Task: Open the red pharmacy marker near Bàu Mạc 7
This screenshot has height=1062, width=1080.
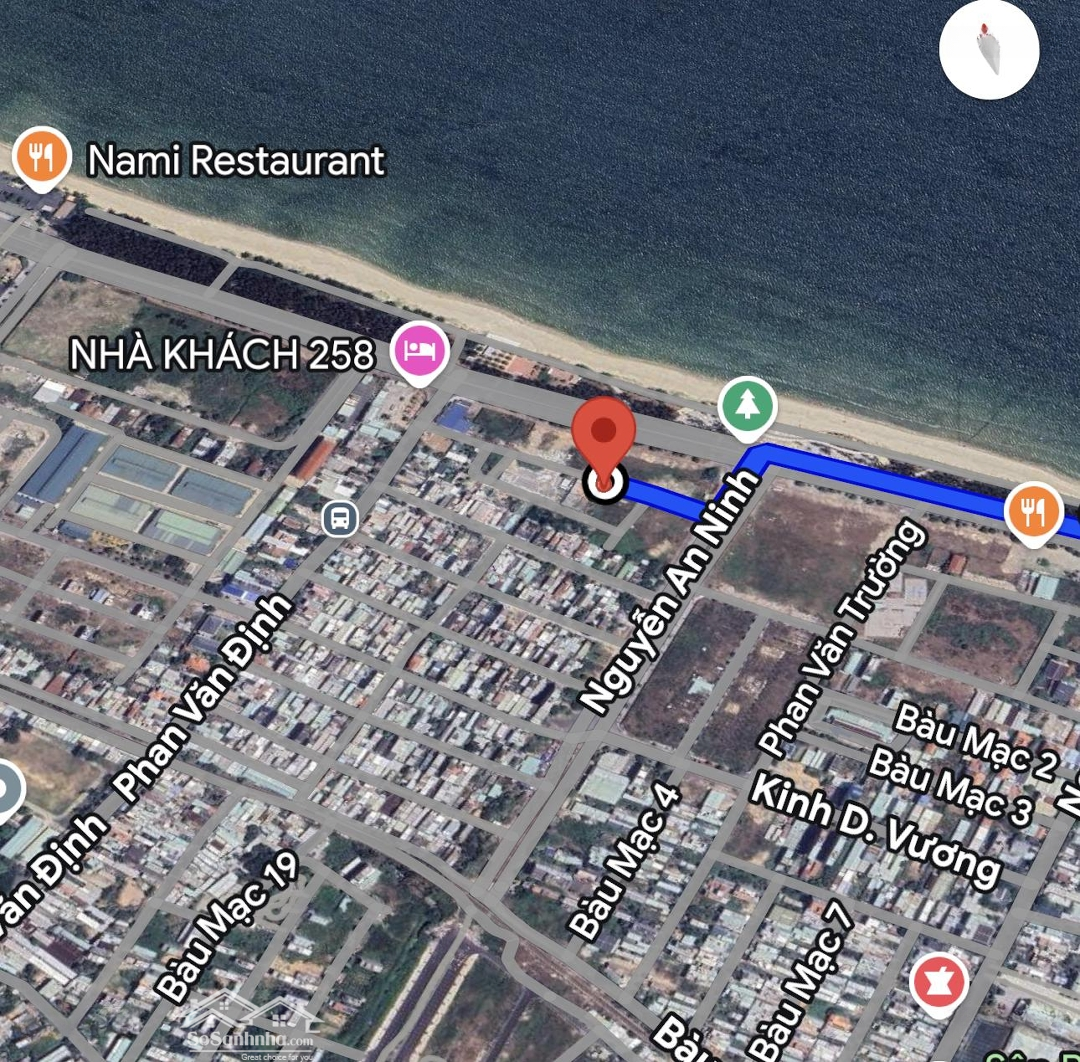Action: point(939,982)
